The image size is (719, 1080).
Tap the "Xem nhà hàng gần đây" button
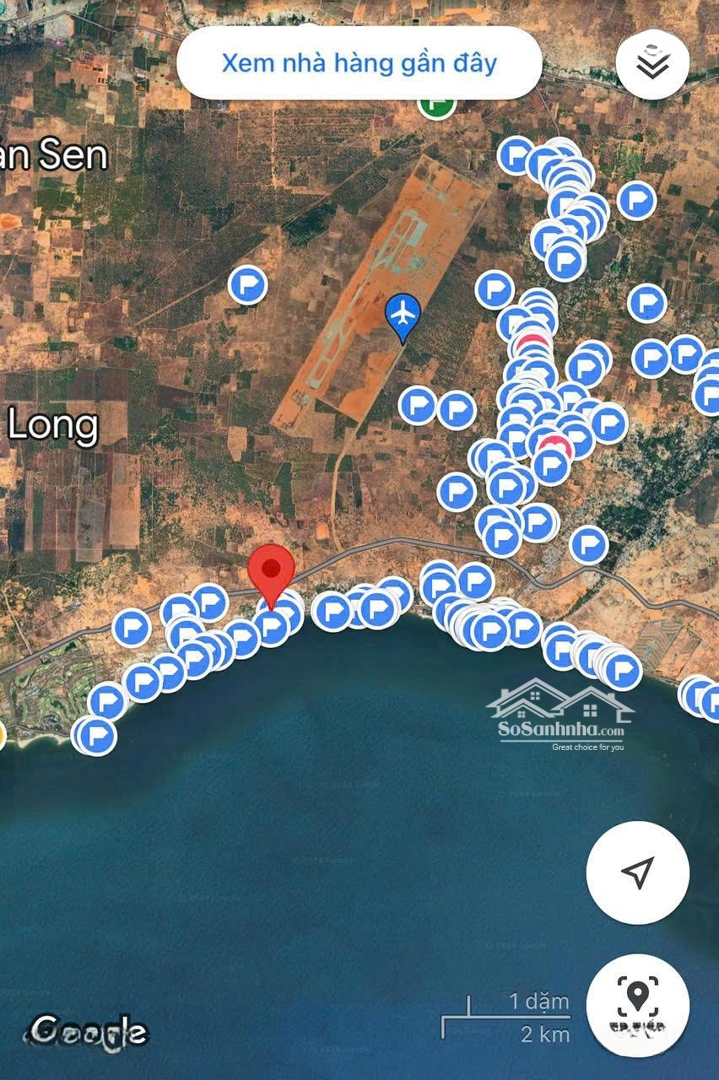tap(359, 63)
